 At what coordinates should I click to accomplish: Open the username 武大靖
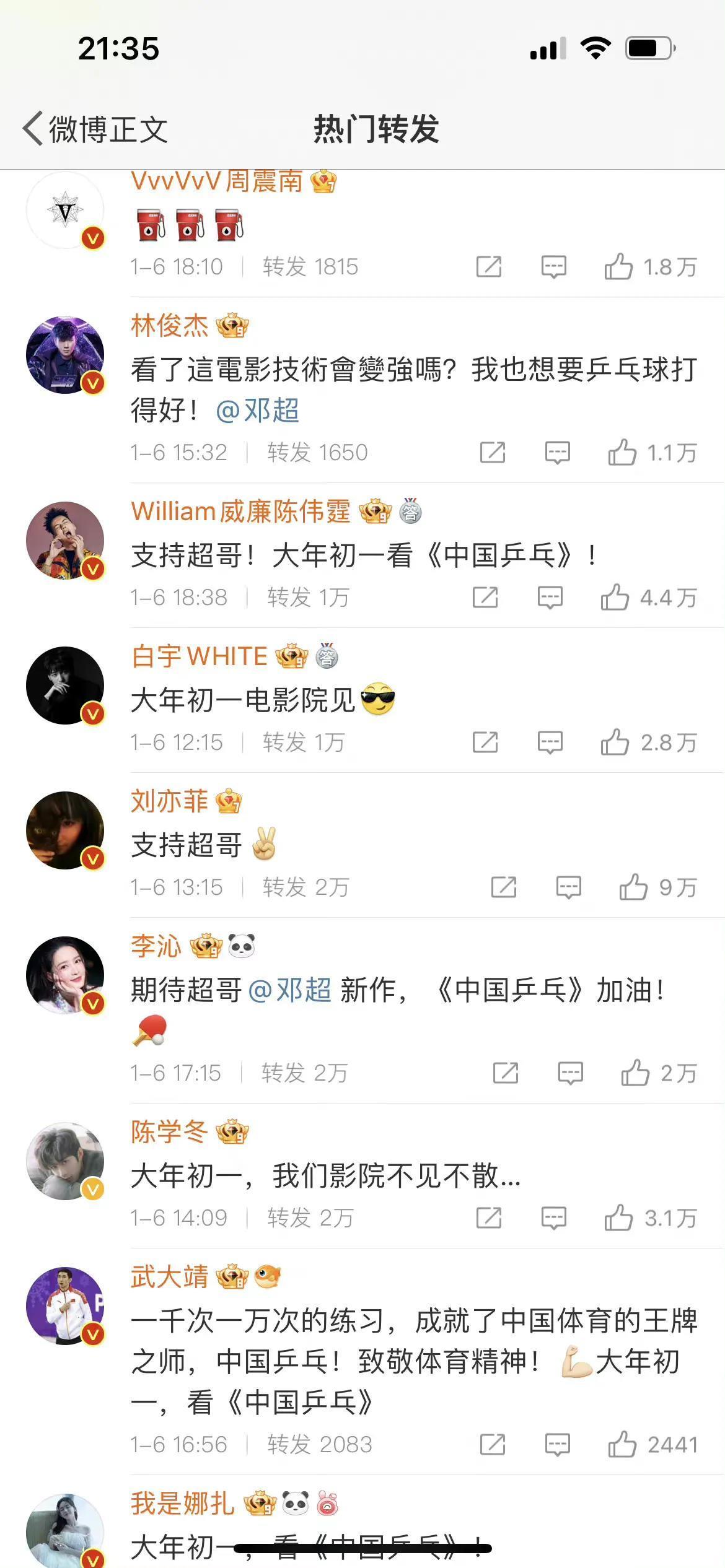coord(170,1277)
